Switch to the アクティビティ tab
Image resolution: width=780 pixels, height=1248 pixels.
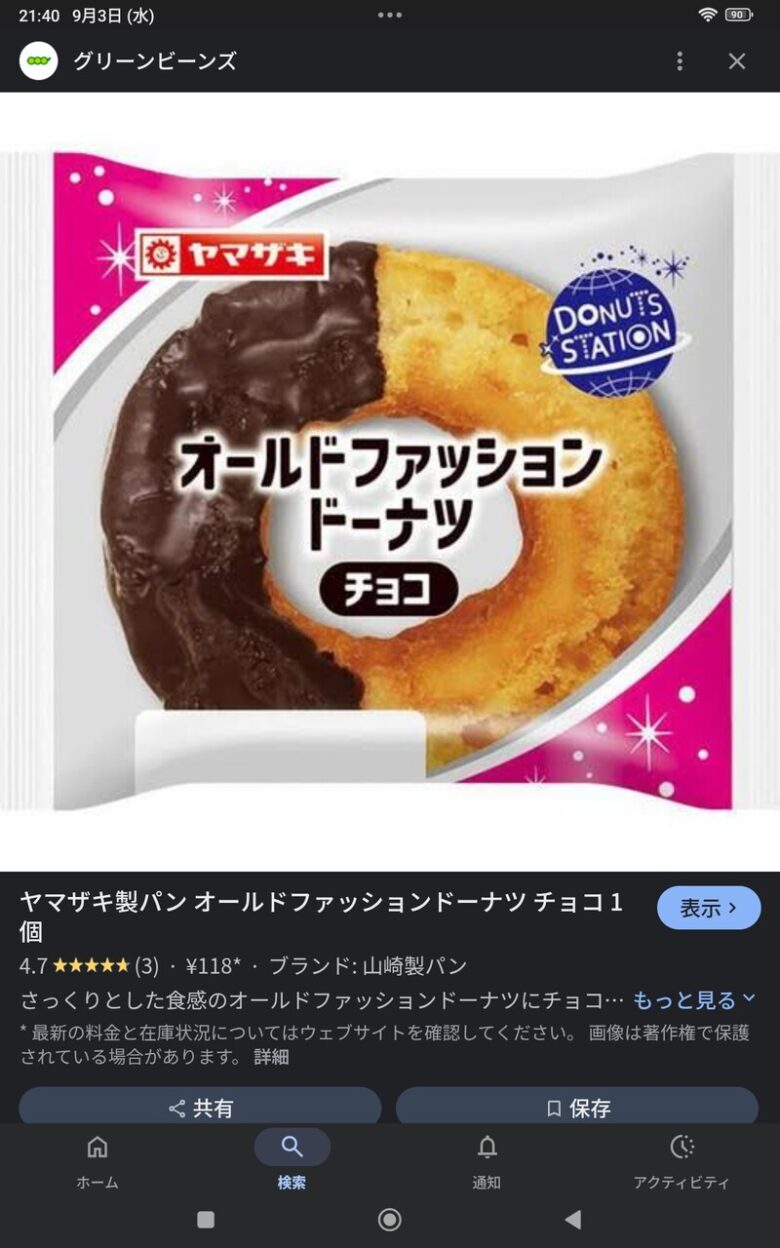tap(681, 1161)
